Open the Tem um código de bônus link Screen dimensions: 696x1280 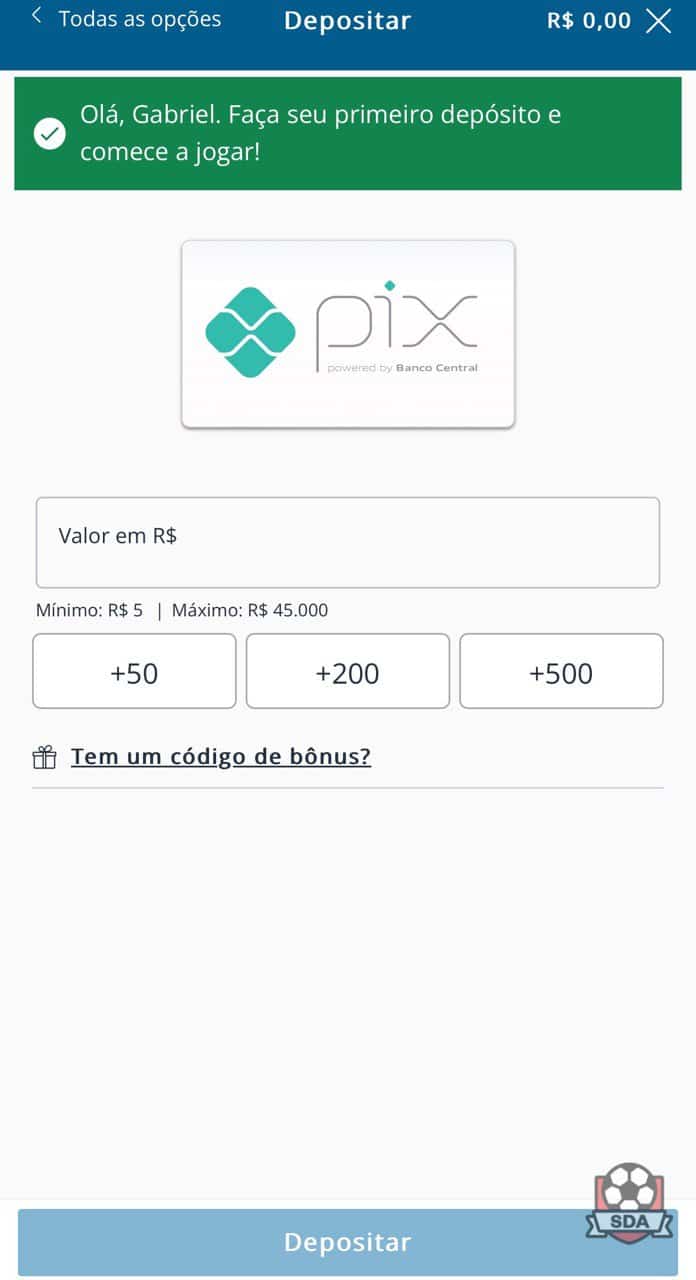click(x=220, y=756)
